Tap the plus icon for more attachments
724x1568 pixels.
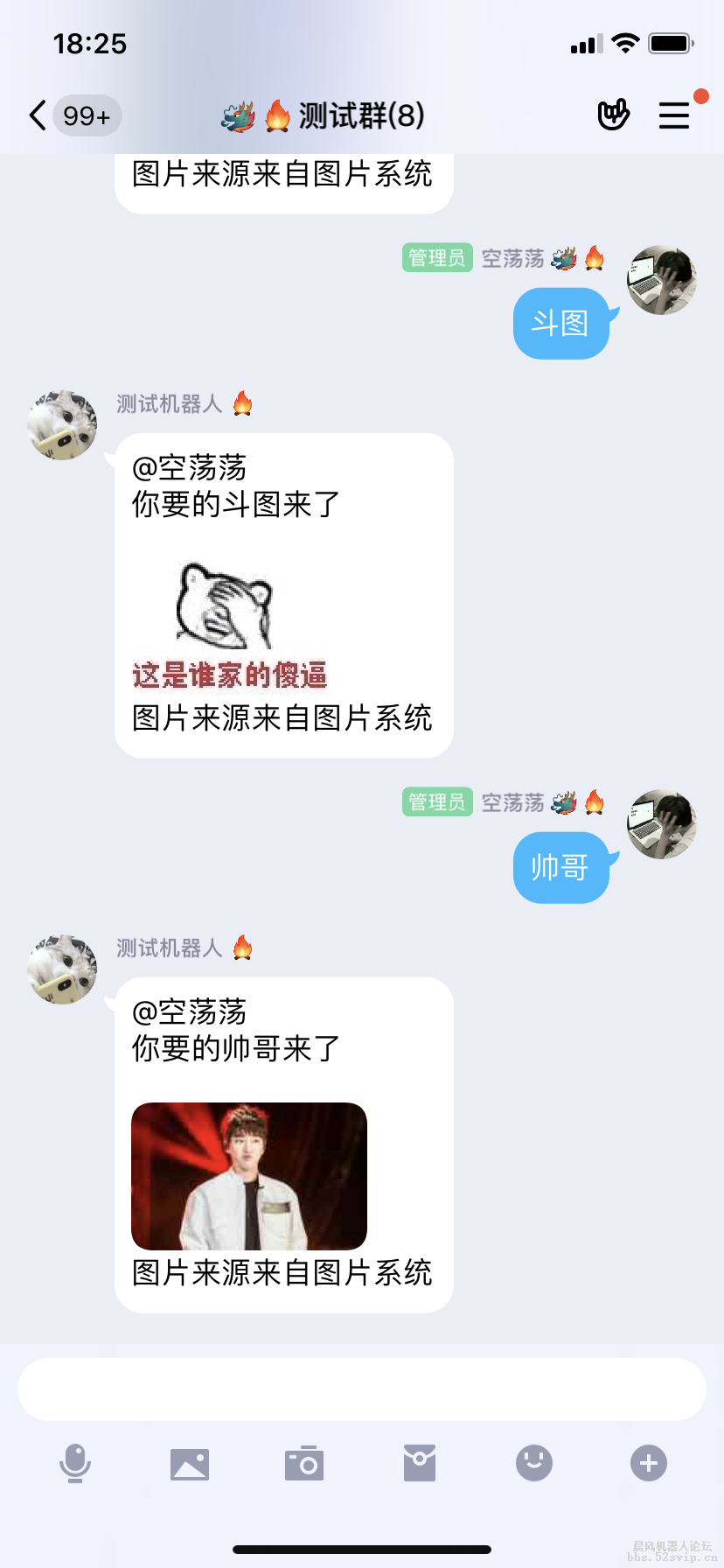click(648, 1464)
